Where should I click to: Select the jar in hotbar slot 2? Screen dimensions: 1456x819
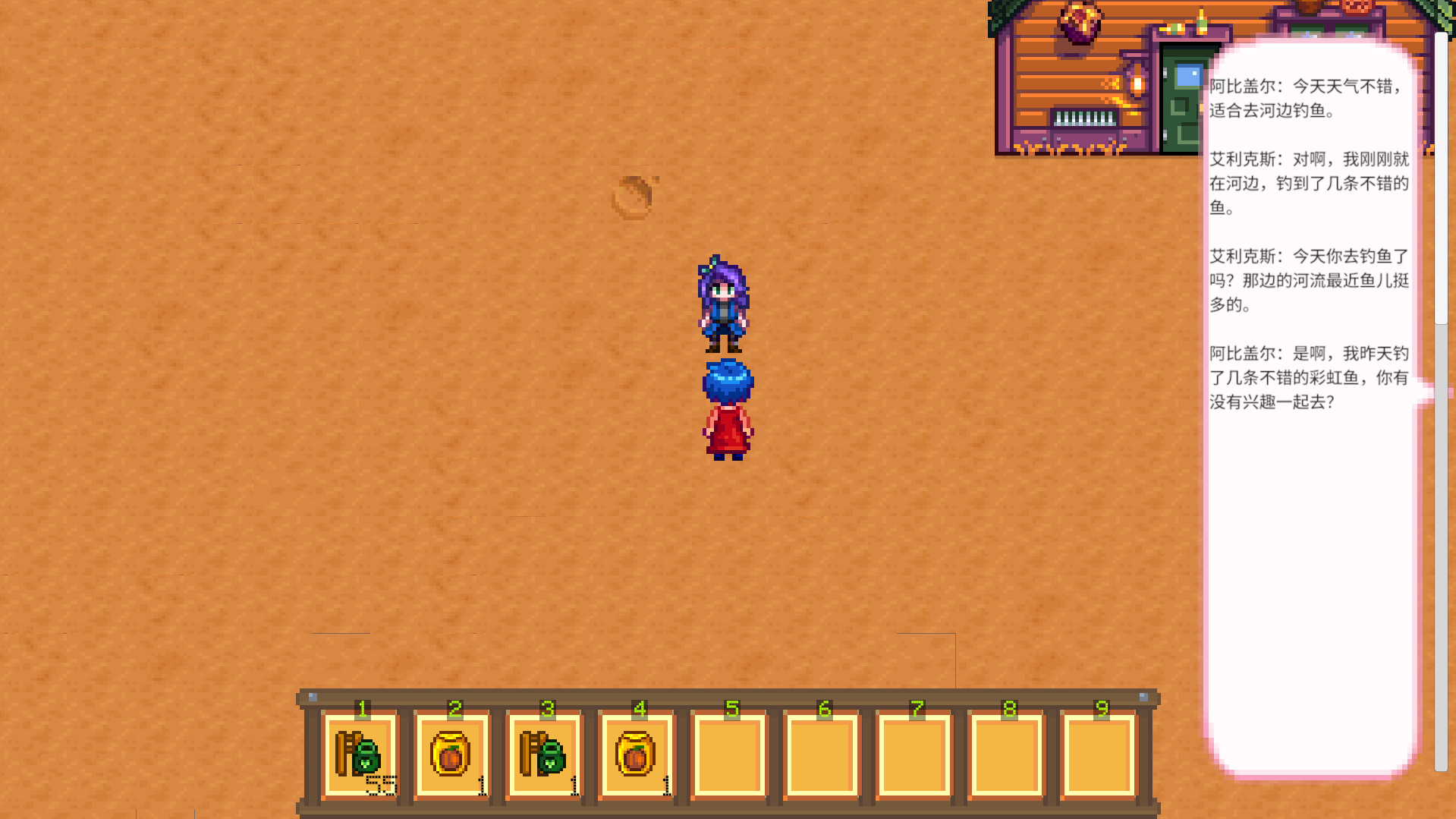[452, 755]
